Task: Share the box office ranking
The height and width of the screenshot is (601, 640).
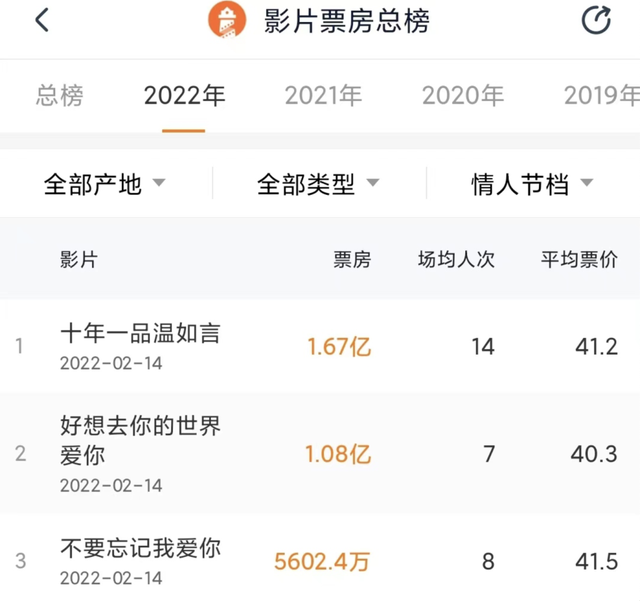Action: coord(596,20)
